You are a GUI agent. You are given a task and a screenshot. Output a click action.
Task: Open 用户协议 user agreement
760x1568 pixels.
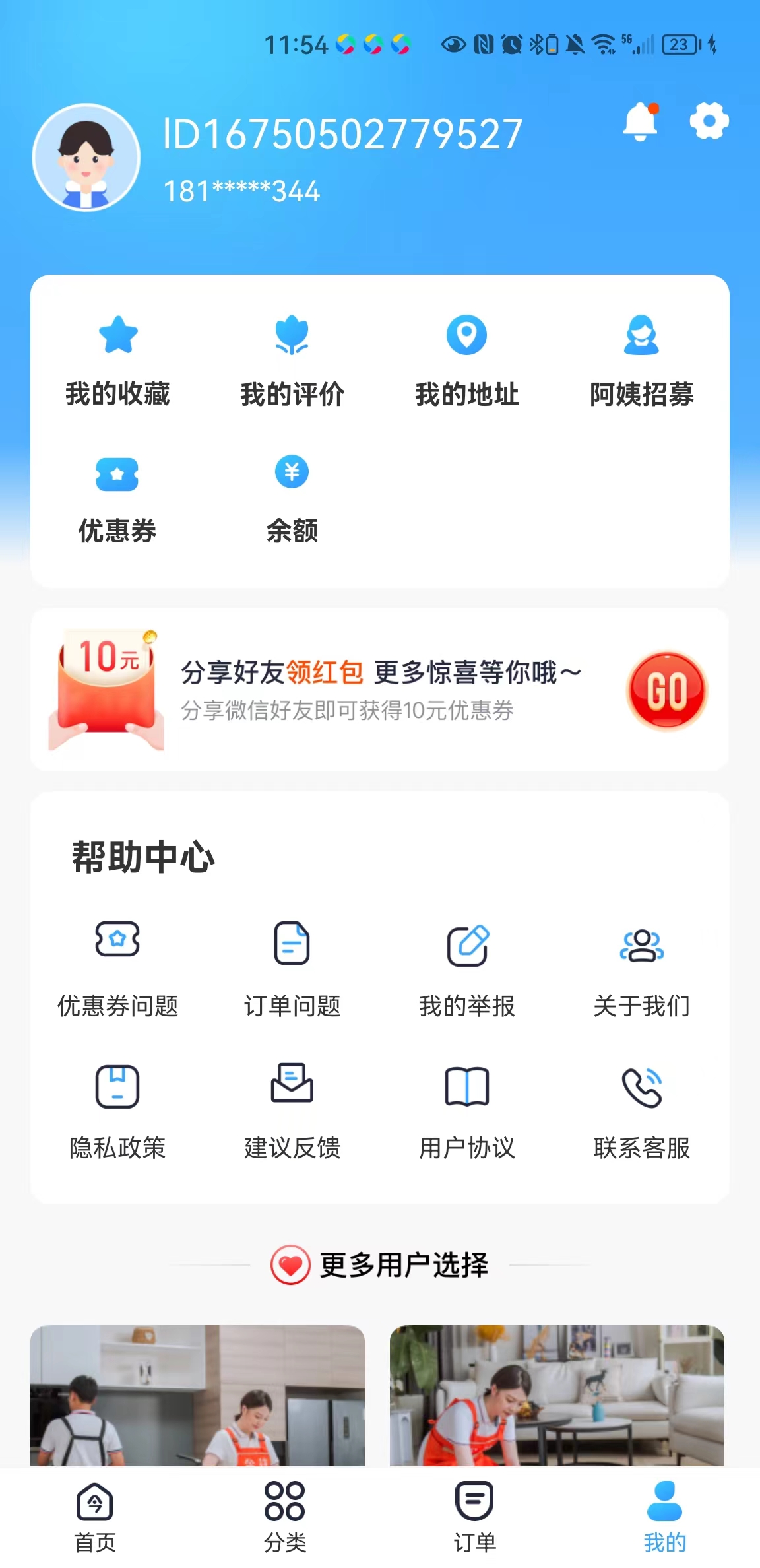point(466,1111)
